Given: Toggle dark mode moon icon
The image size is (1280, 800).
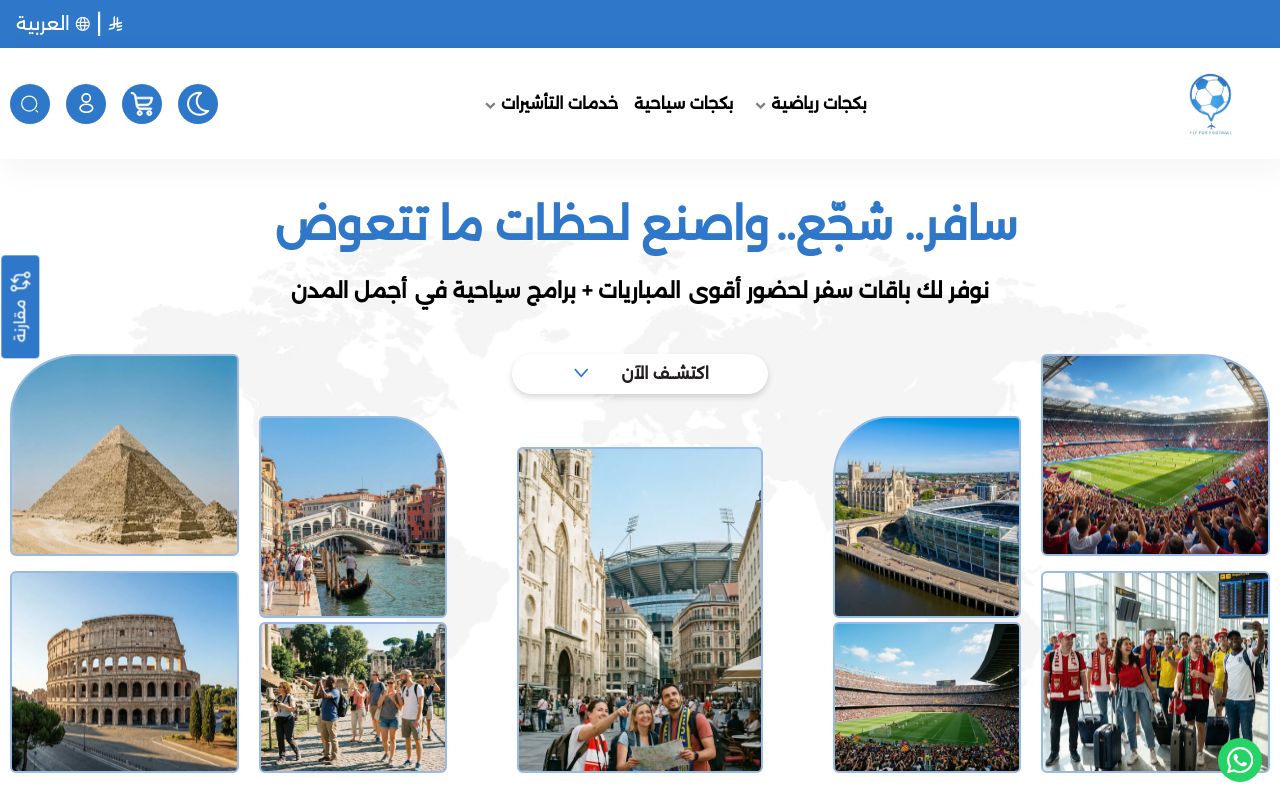Looking at the screenshot, I should 198,104.
